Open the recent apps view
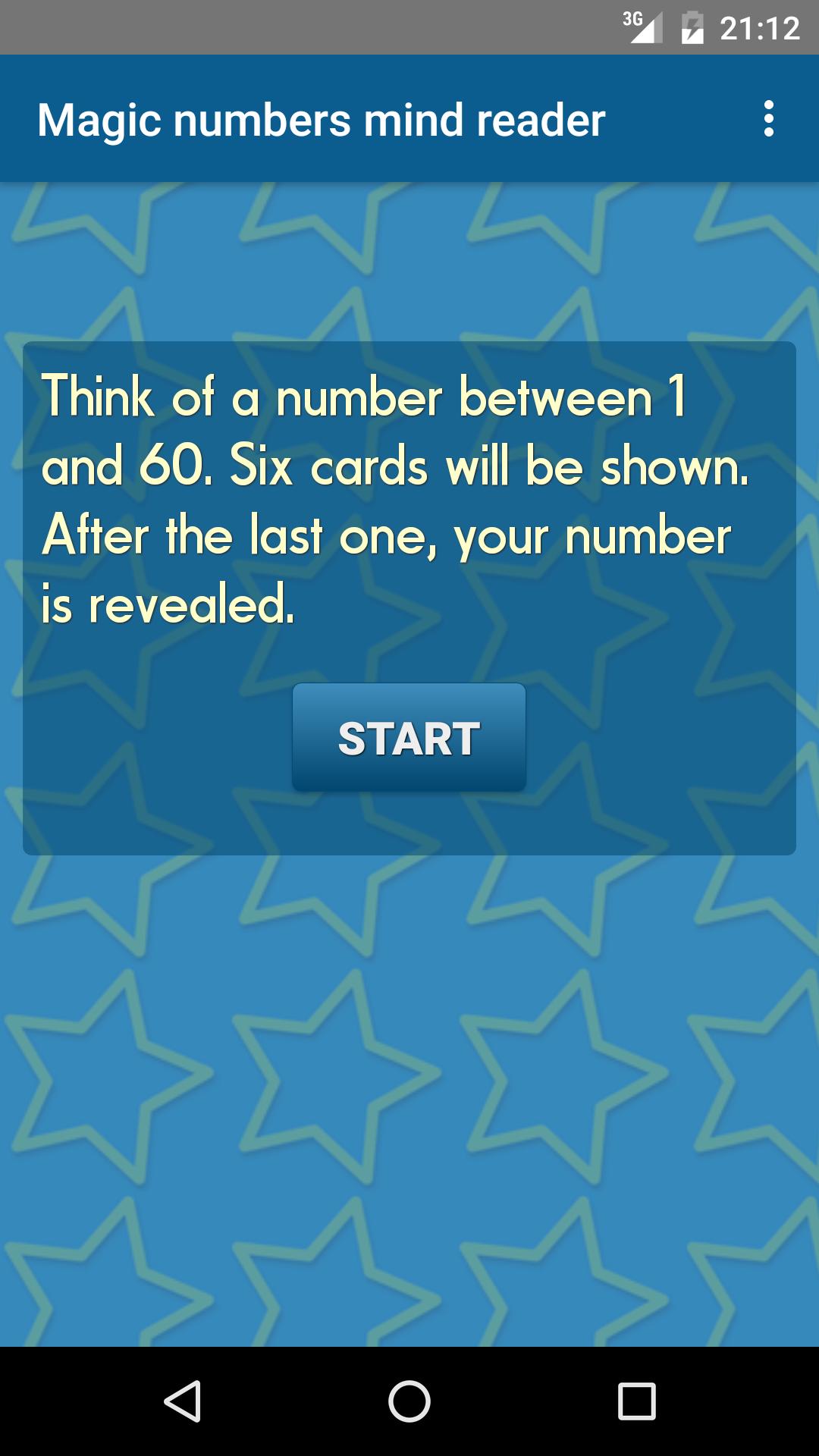Image resolution: width=819 pixels, height=1456 pixels. coord(636,1401)
